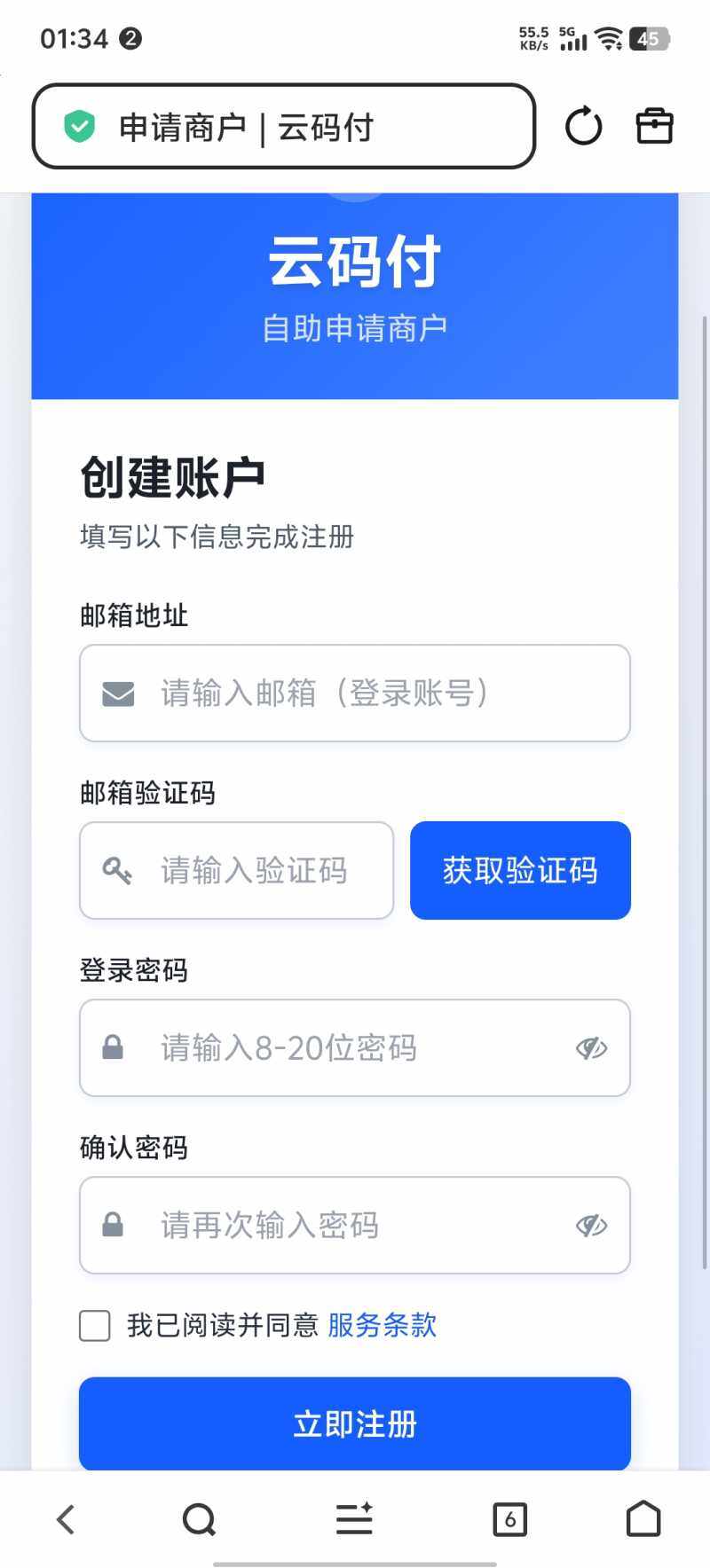Image resolution: width=710 pixels, height=1568 pixels.
Task: Click the lock icon in confirm password field
Action: pos(113,1225)
